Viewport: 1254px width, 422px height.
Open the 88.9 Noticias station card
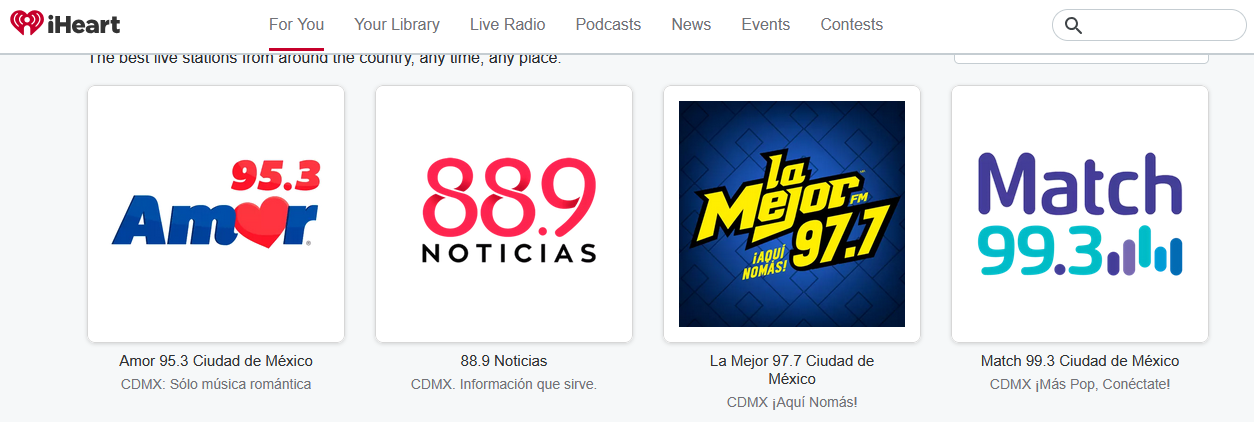pos(504,214)
